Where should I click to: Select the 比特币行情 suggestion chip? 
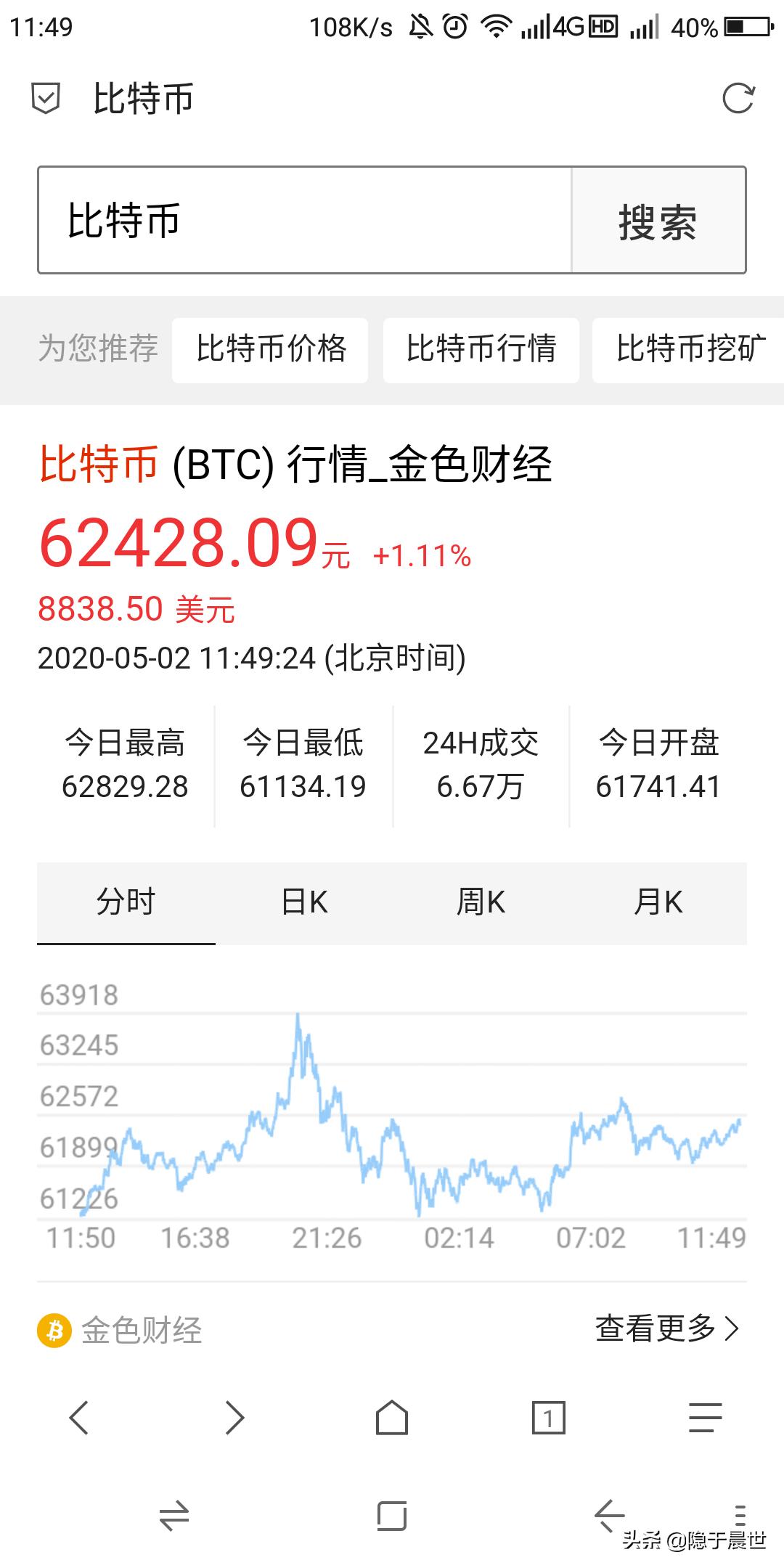pyautogui.click(x=481, y=349)
